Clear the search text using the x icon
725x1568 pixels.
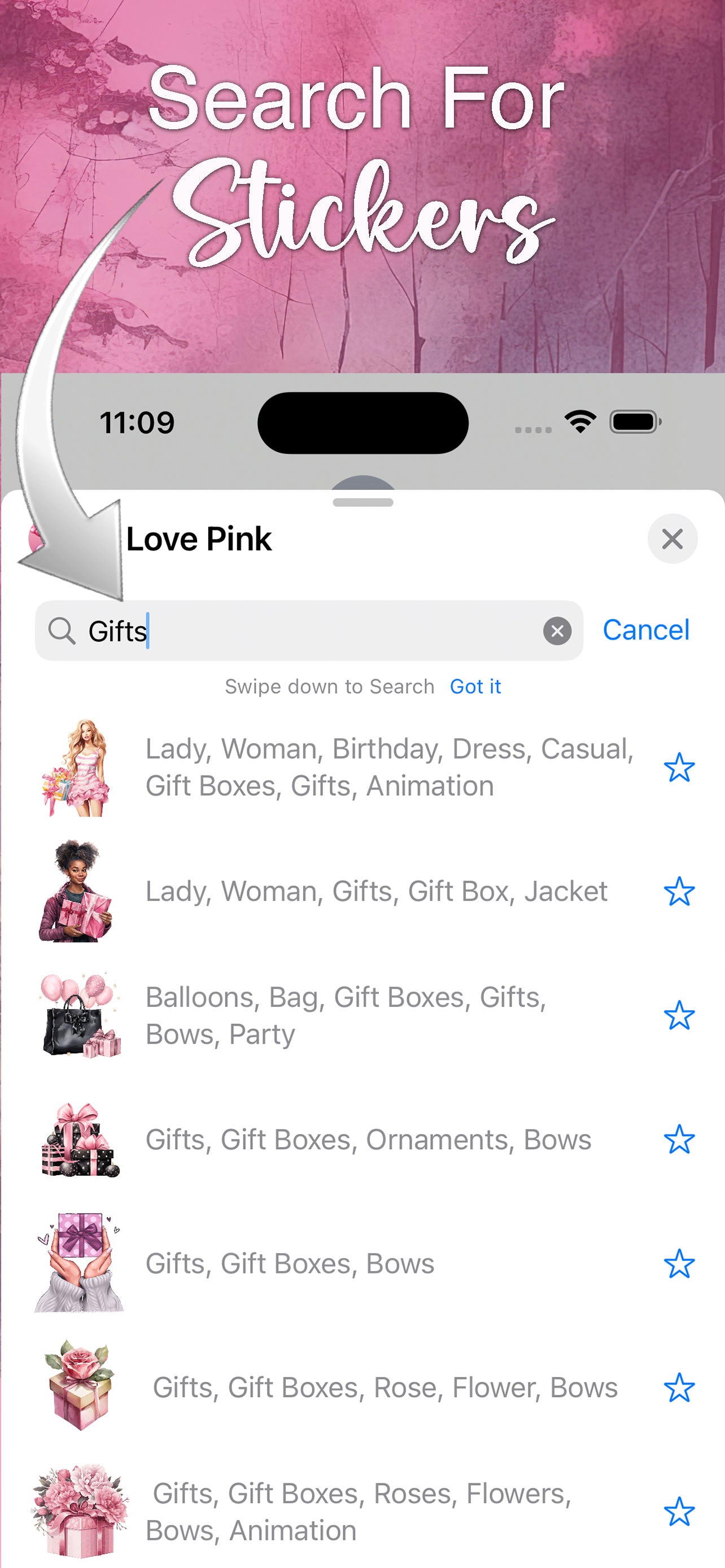click(558, 630)
